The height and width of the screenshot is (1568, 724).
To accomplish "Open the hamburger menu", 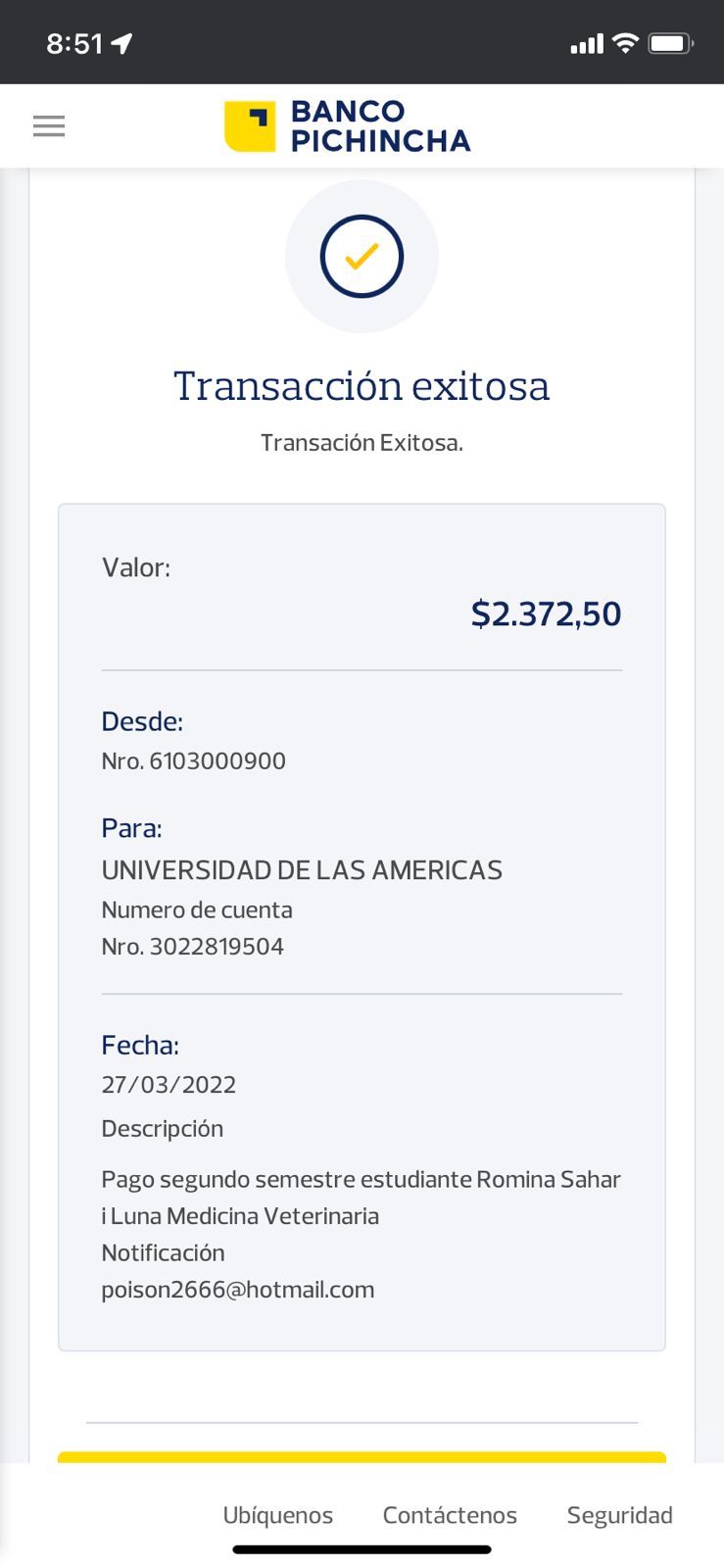I will click(x=49, y=126).
